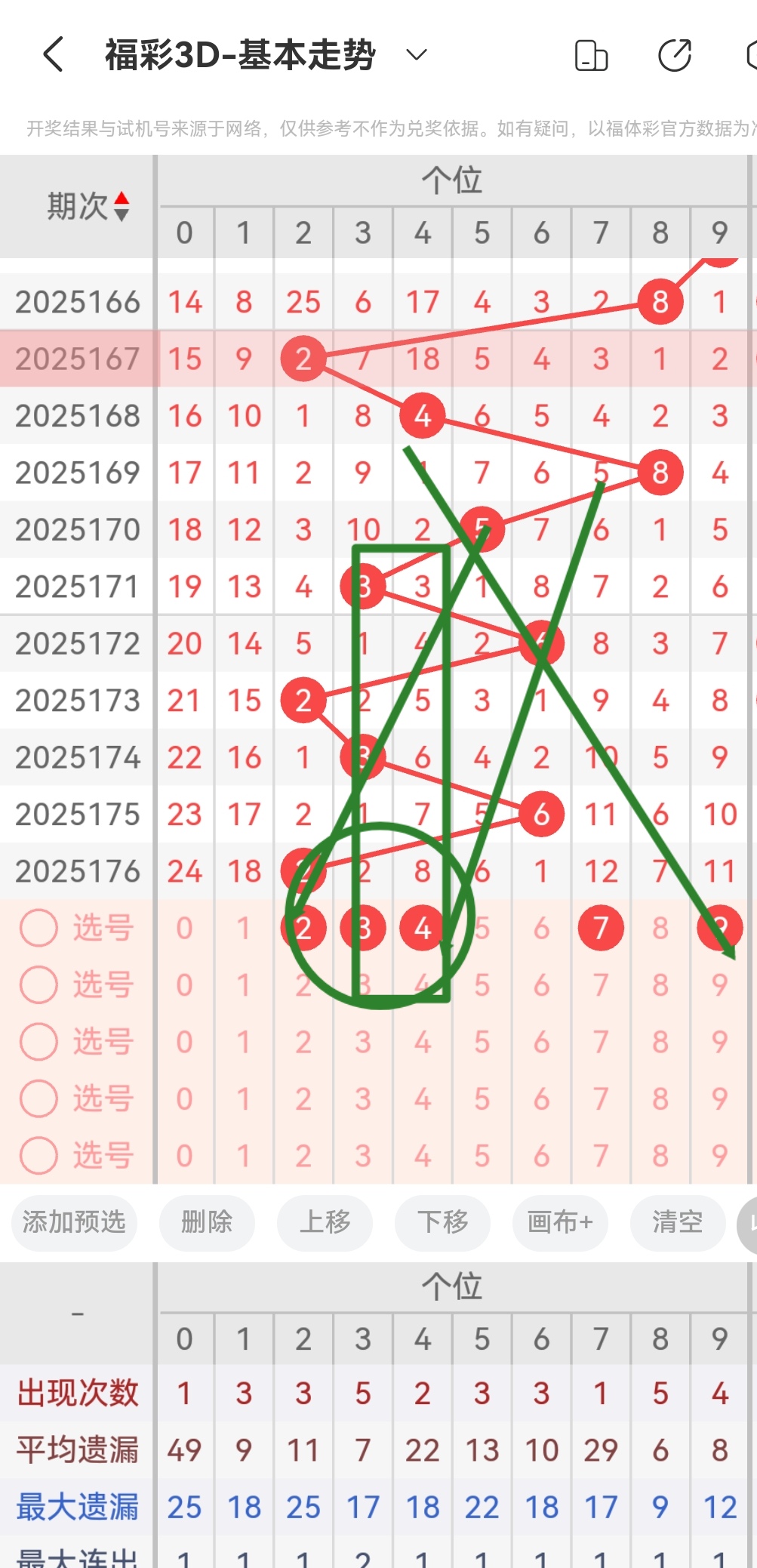Tap the red circled 8 in row 2025166
The image size is (757, 1568).
pos(660,301)
